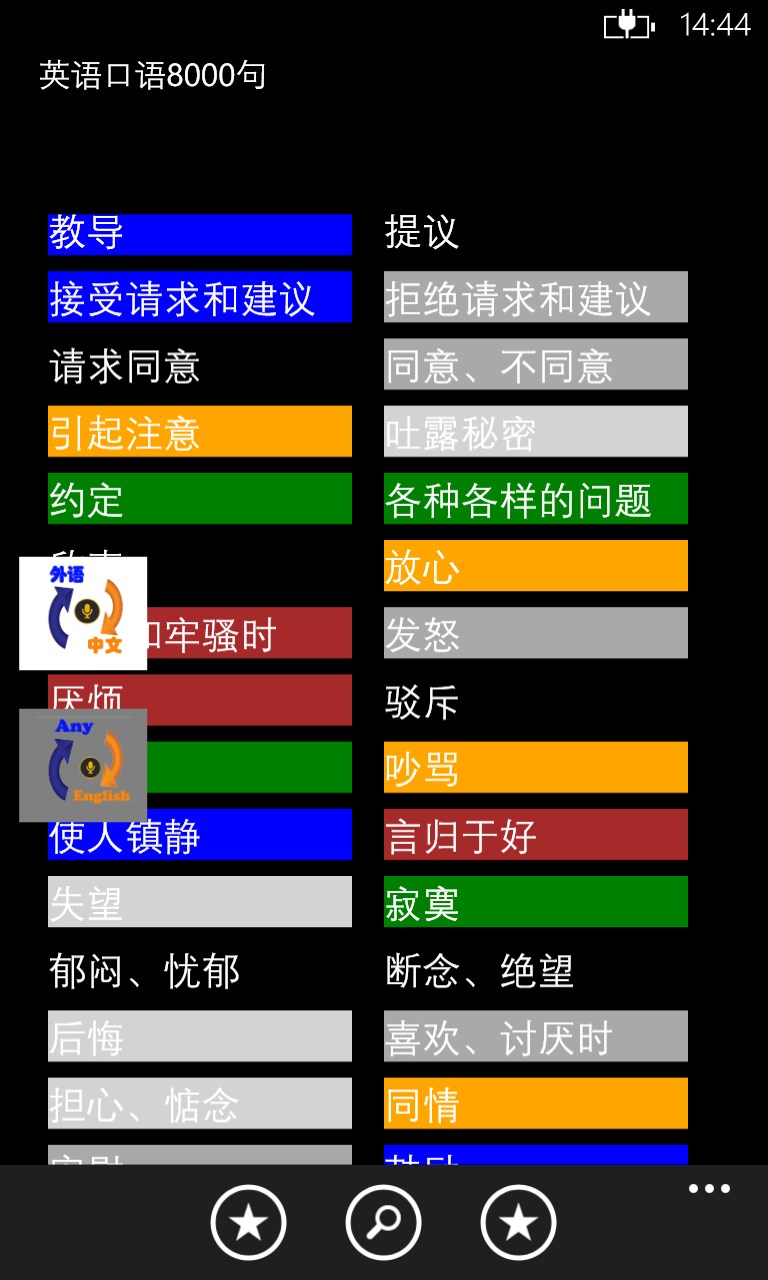The width and height of the screenshot is (768, 1280).
Task: Tap the 放心 orange tile
Action: 536,565
